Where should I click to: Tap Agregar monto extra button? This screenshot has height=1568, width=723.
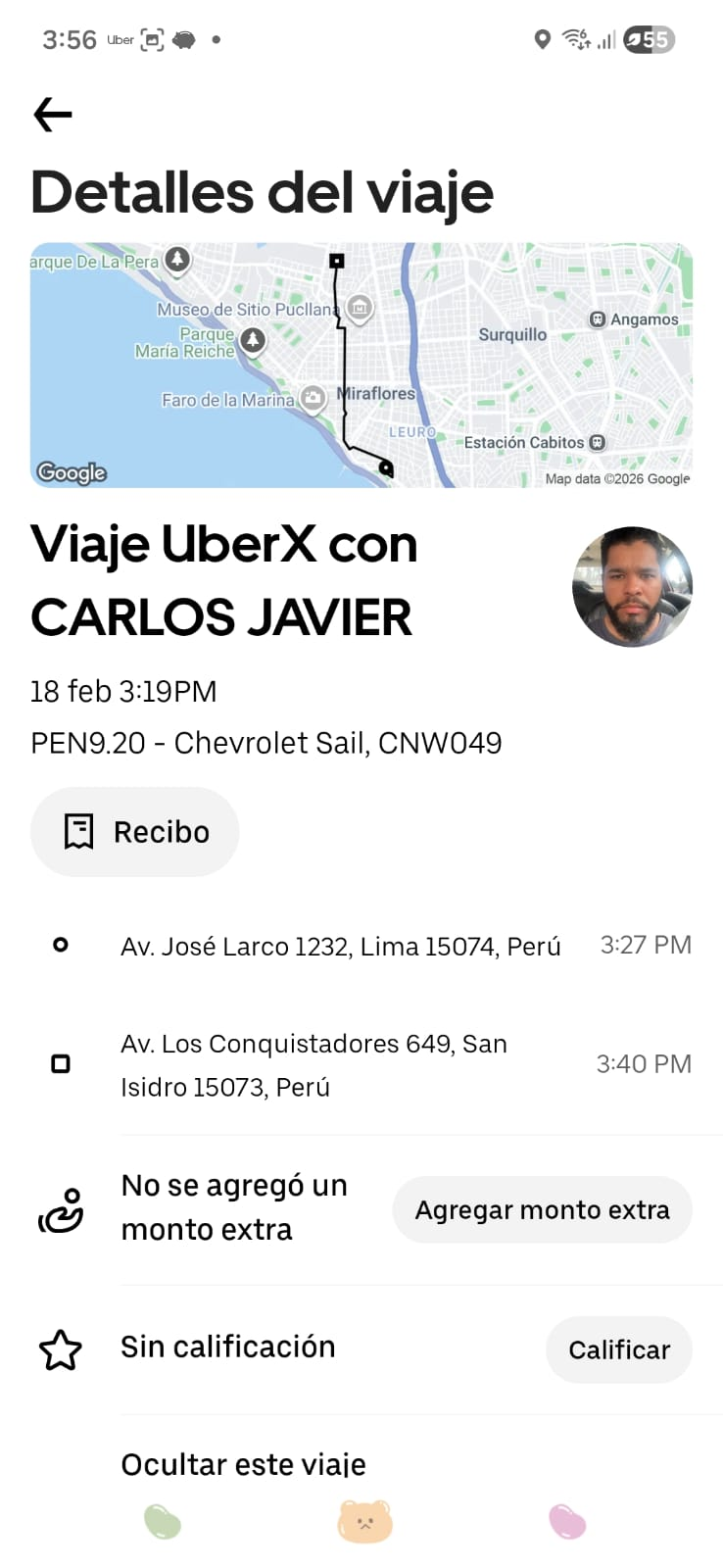coord(542,1210)
